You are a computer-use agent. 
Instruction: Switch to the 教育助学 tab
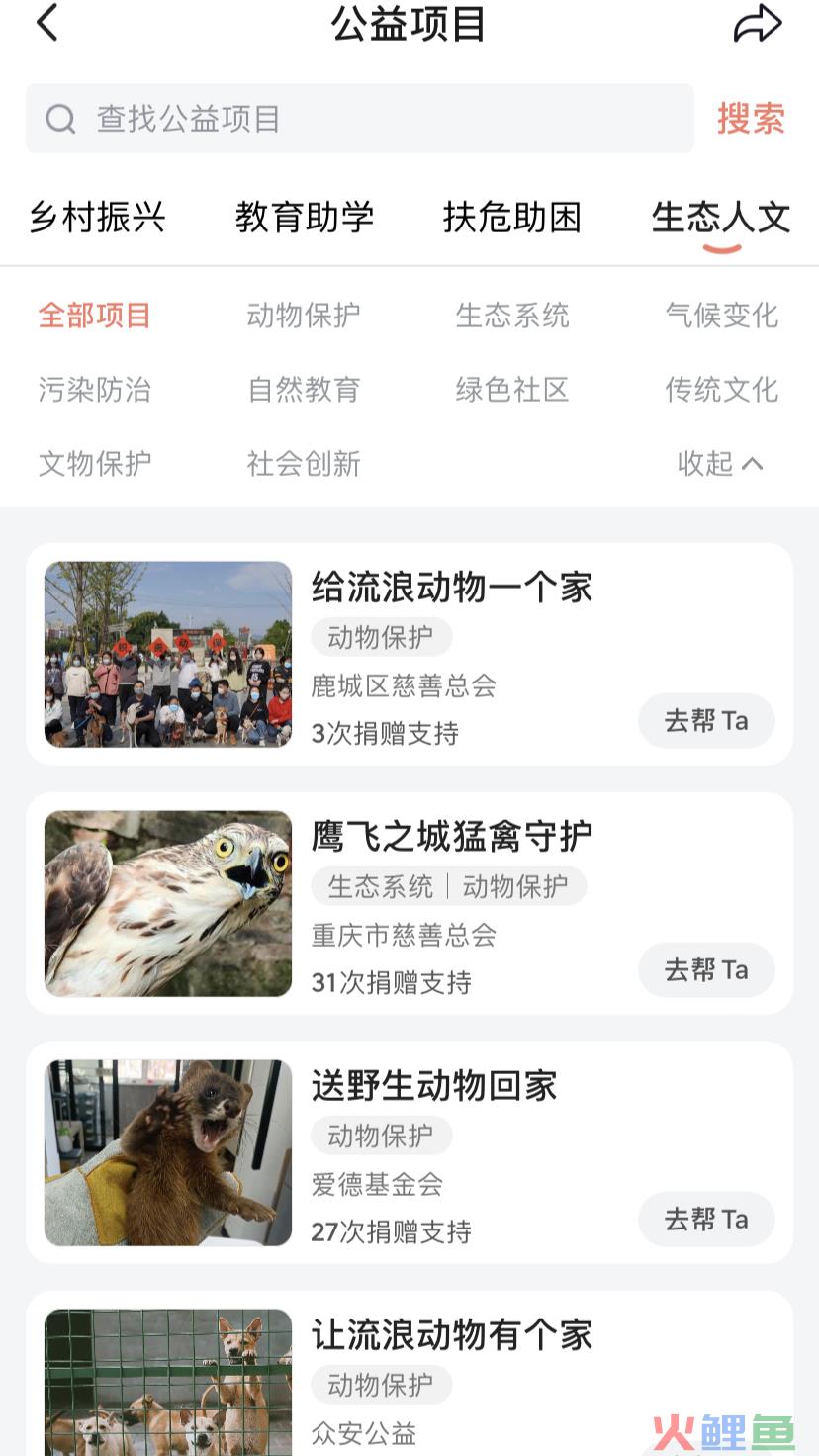click(305, 218)
